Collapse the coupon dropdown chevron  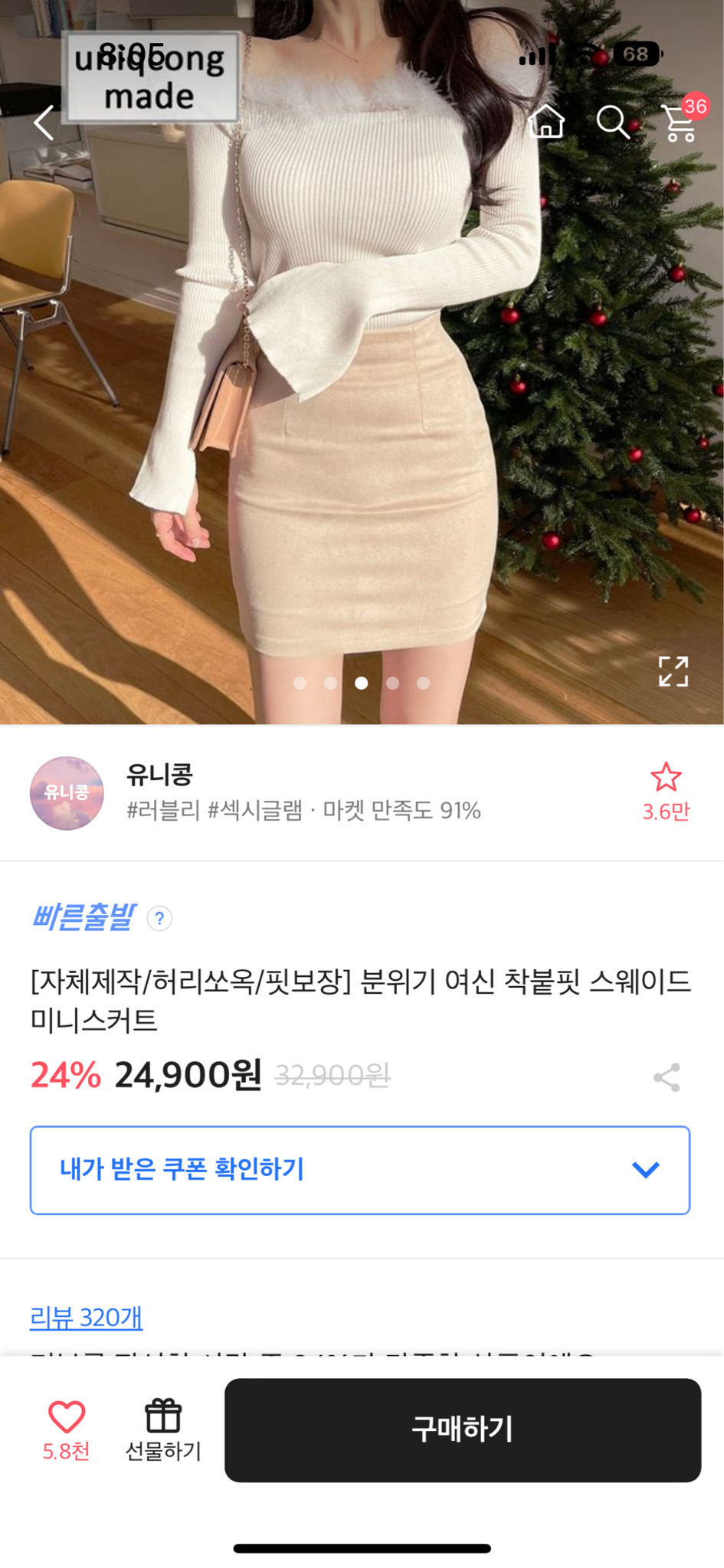pyautogui.click(x=647, y=1169)
